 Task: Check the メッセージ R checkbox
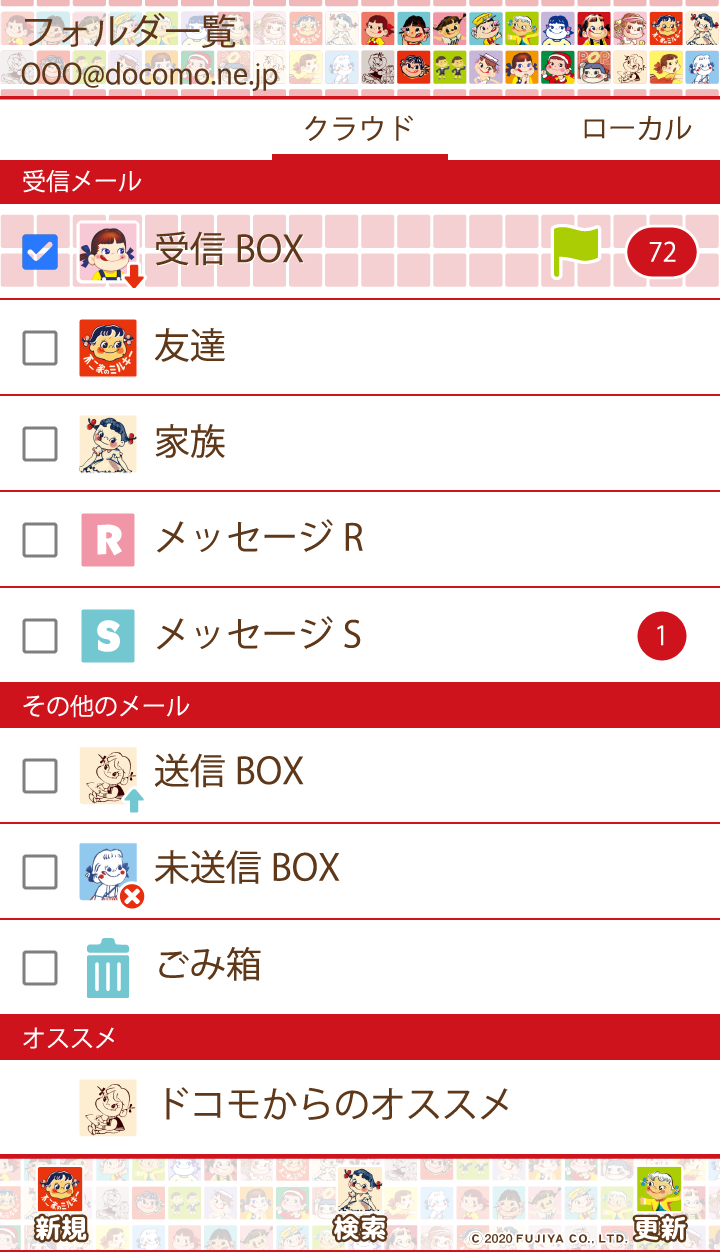[x=40, y=540]
